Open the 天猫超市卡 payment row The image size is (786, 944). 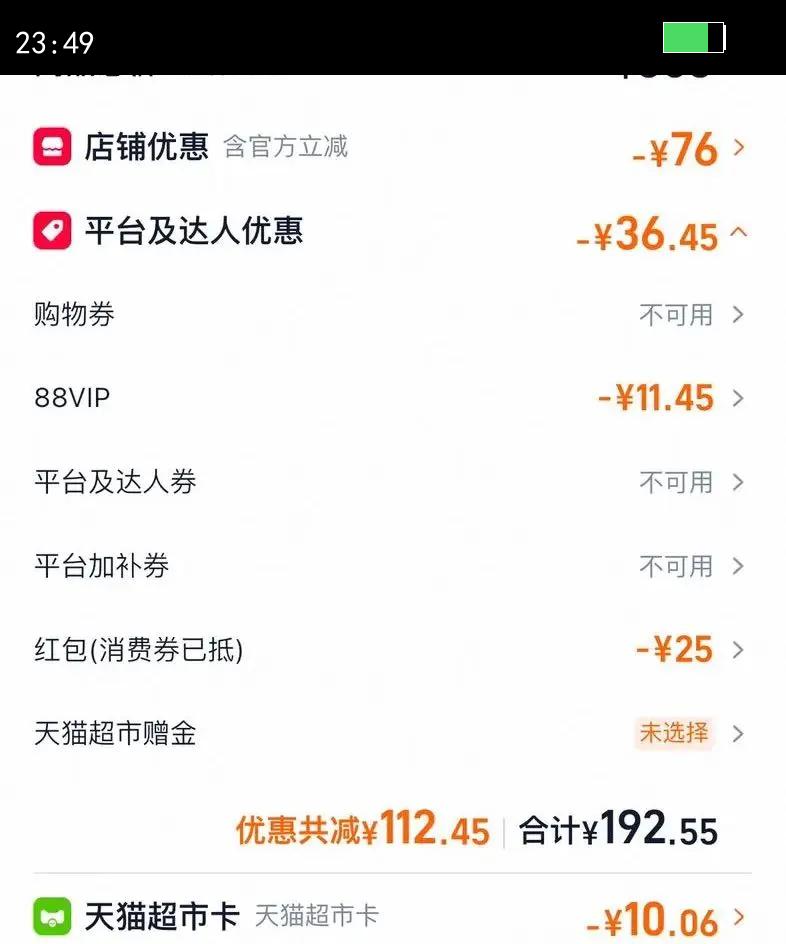(x=738, y=917)
